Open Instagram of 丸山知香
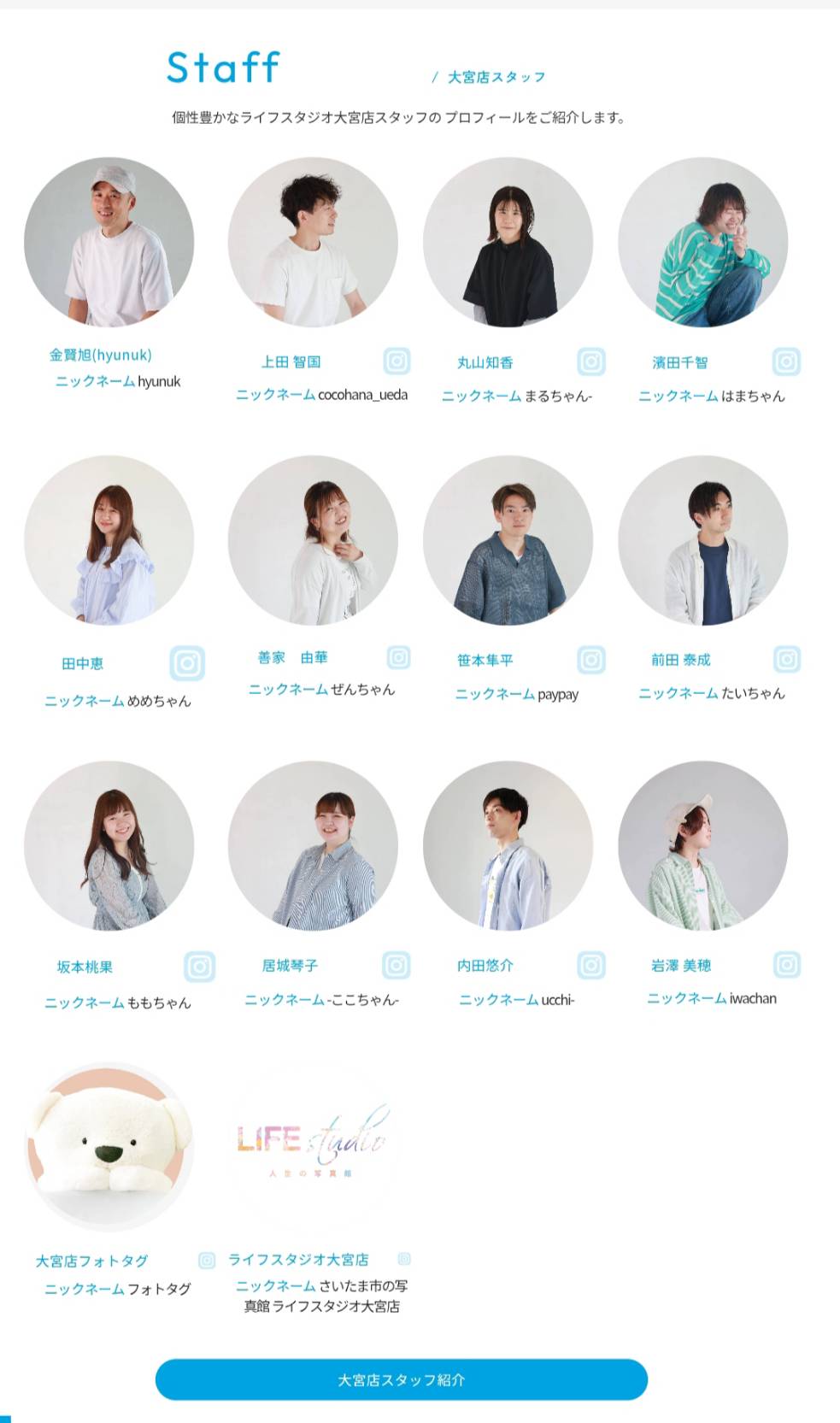This screenshot has height=1423, width=840. coord(591,362)
